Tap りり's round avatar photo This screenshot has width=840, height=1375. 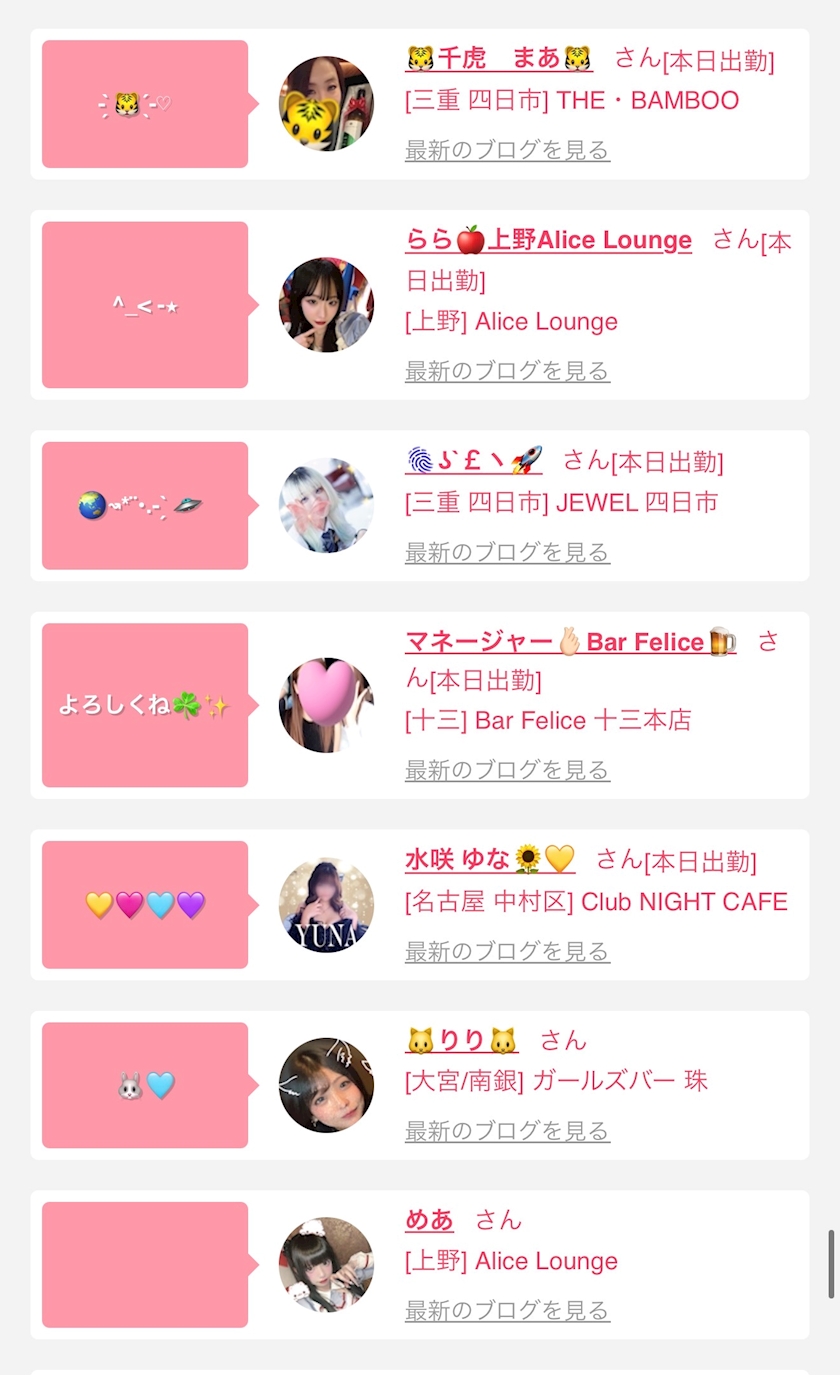pos(326,1085)
